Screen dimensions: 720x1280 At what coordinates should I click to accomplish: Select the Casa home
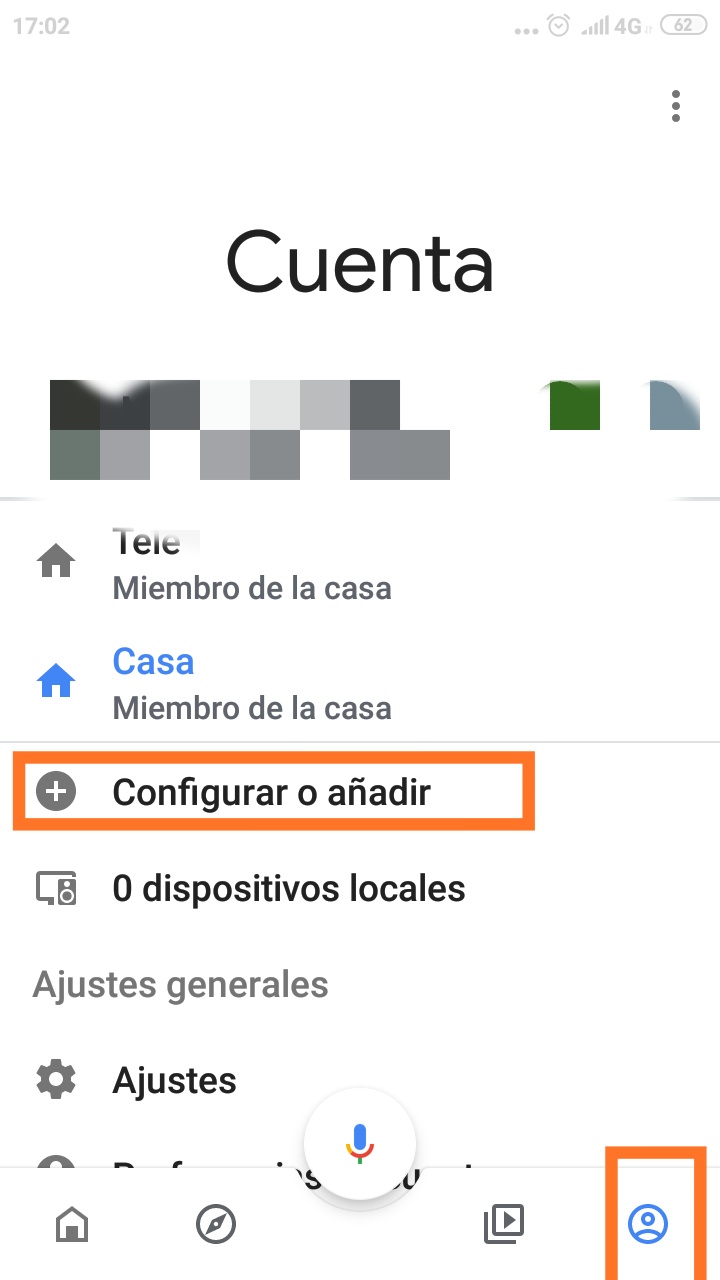pyautogui.click(x=360, y=685)
